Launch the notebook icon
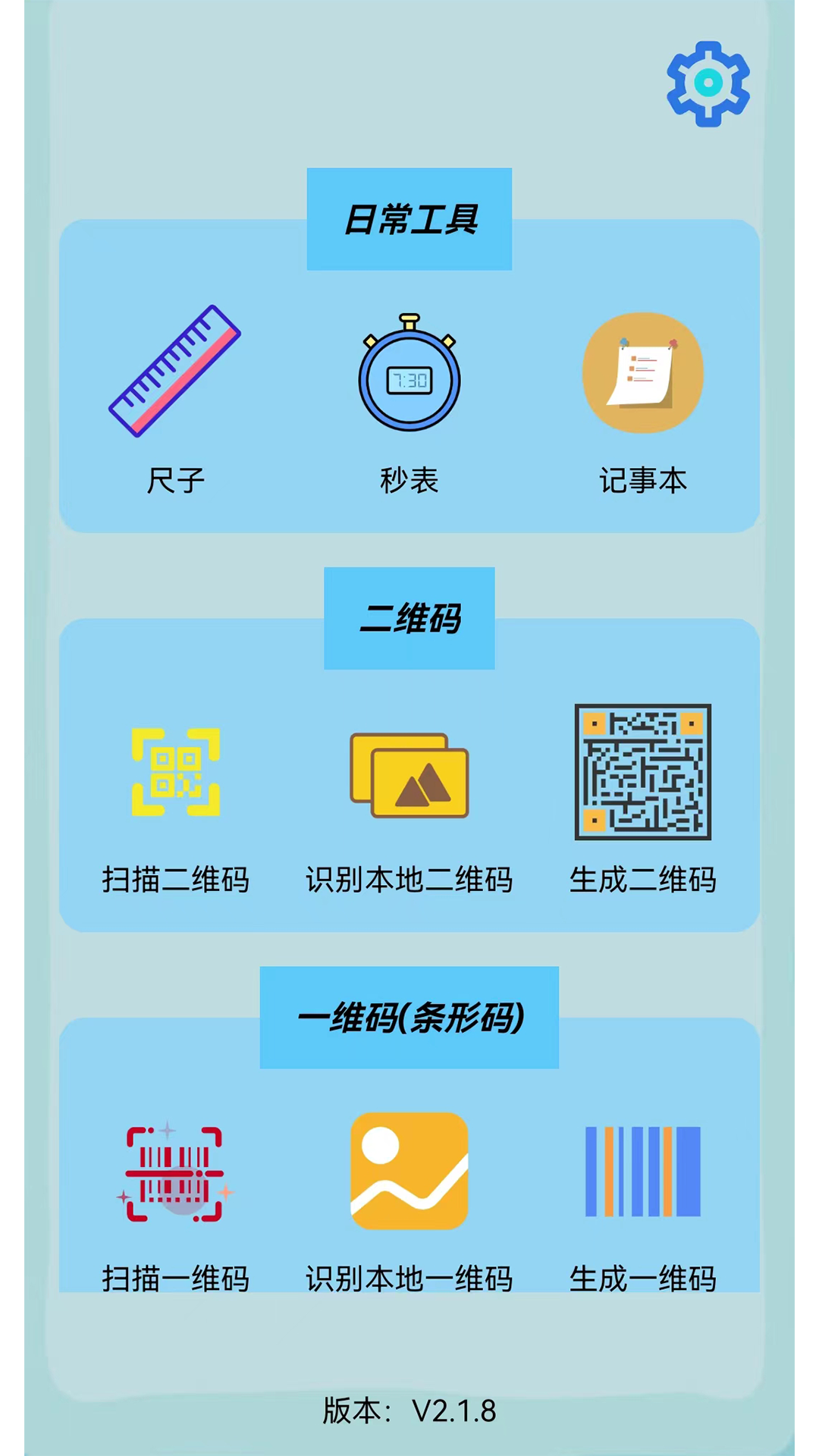 (642, 373)
